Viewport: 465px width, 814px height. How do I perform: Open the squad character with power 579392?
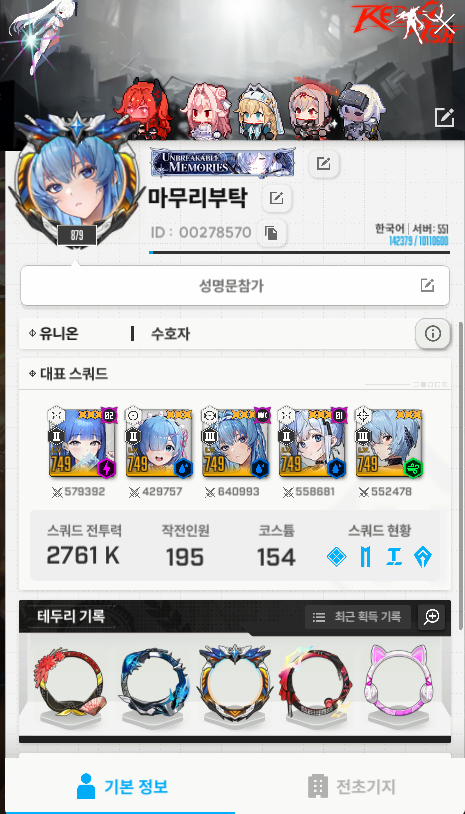[83, 443]
